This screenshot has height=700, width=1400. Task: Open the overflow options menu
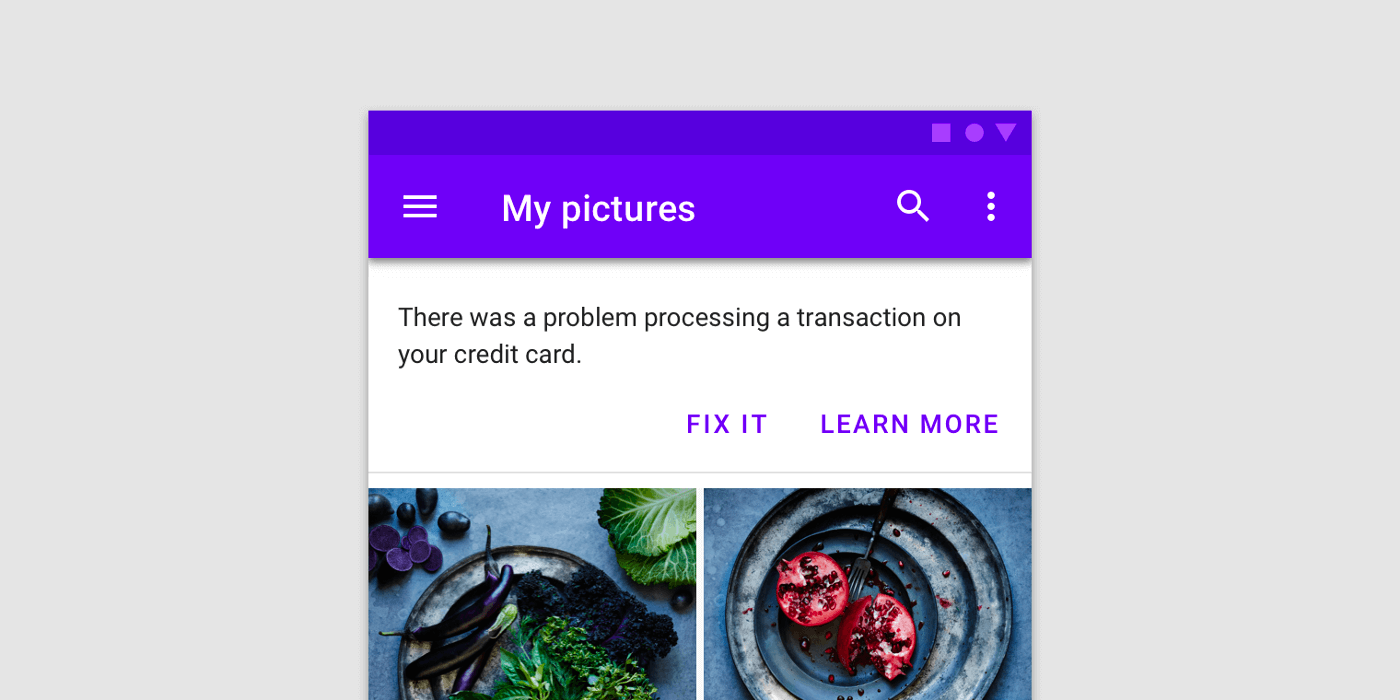coord(990,207)
